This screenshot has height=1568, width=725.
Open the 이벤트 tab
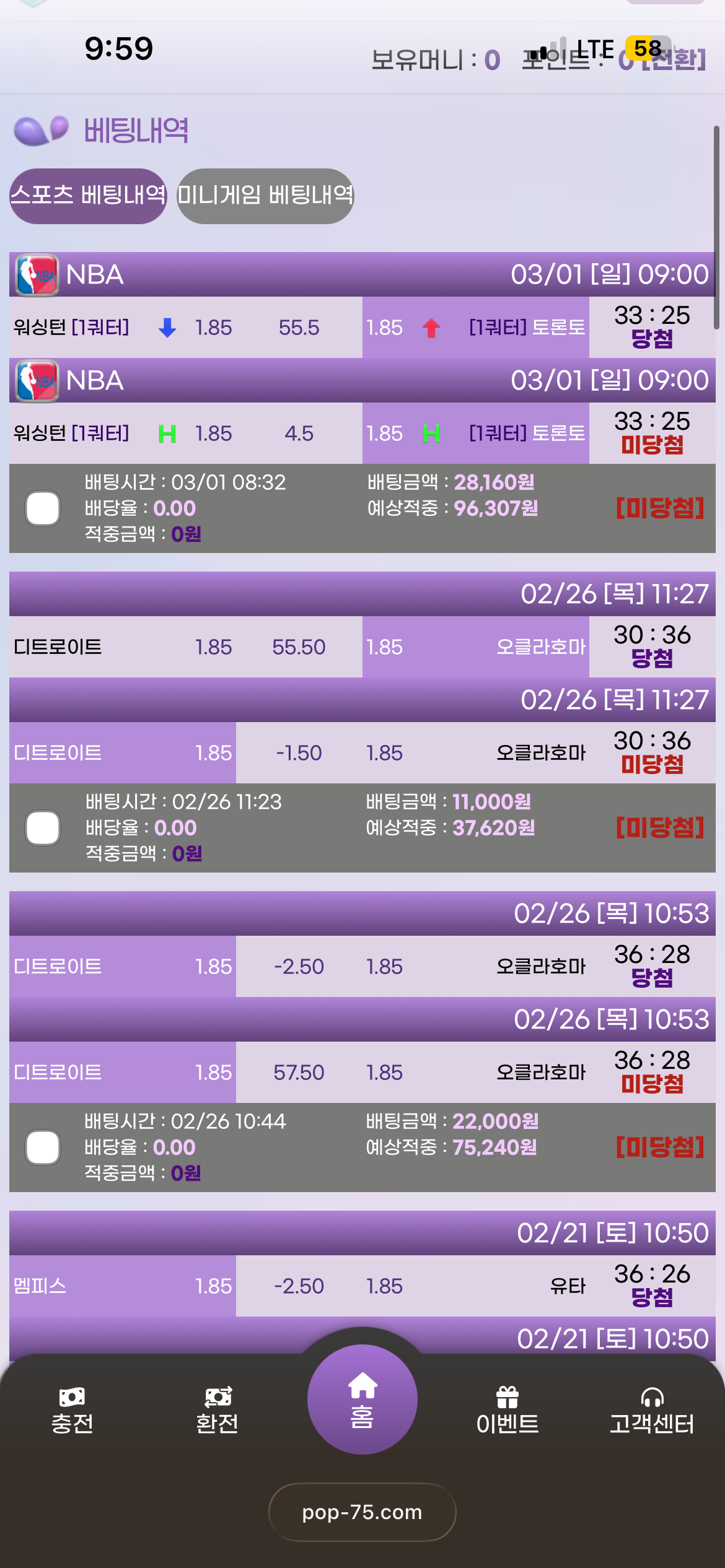[507, 1410]
